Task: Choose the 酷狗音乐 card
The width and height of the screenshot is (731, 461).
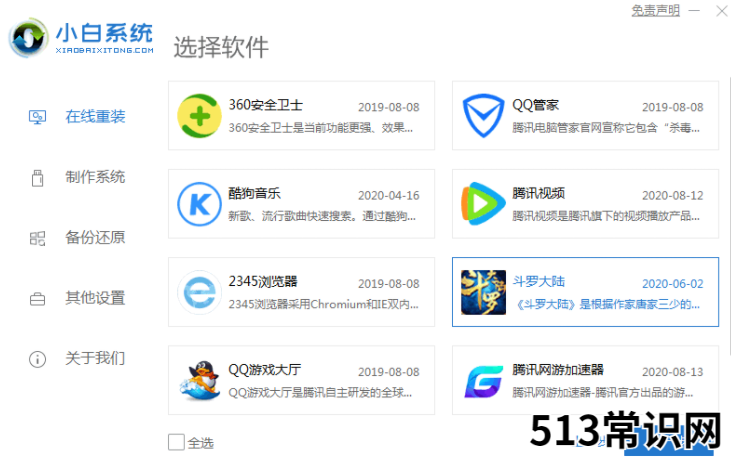Action: point(302,204)
